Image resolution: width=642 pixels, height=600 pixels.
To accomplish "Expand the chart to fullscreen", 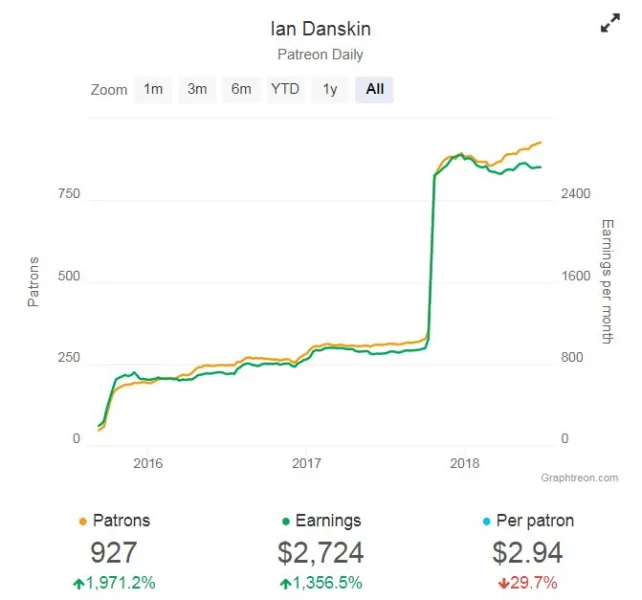I will [610, 24].
